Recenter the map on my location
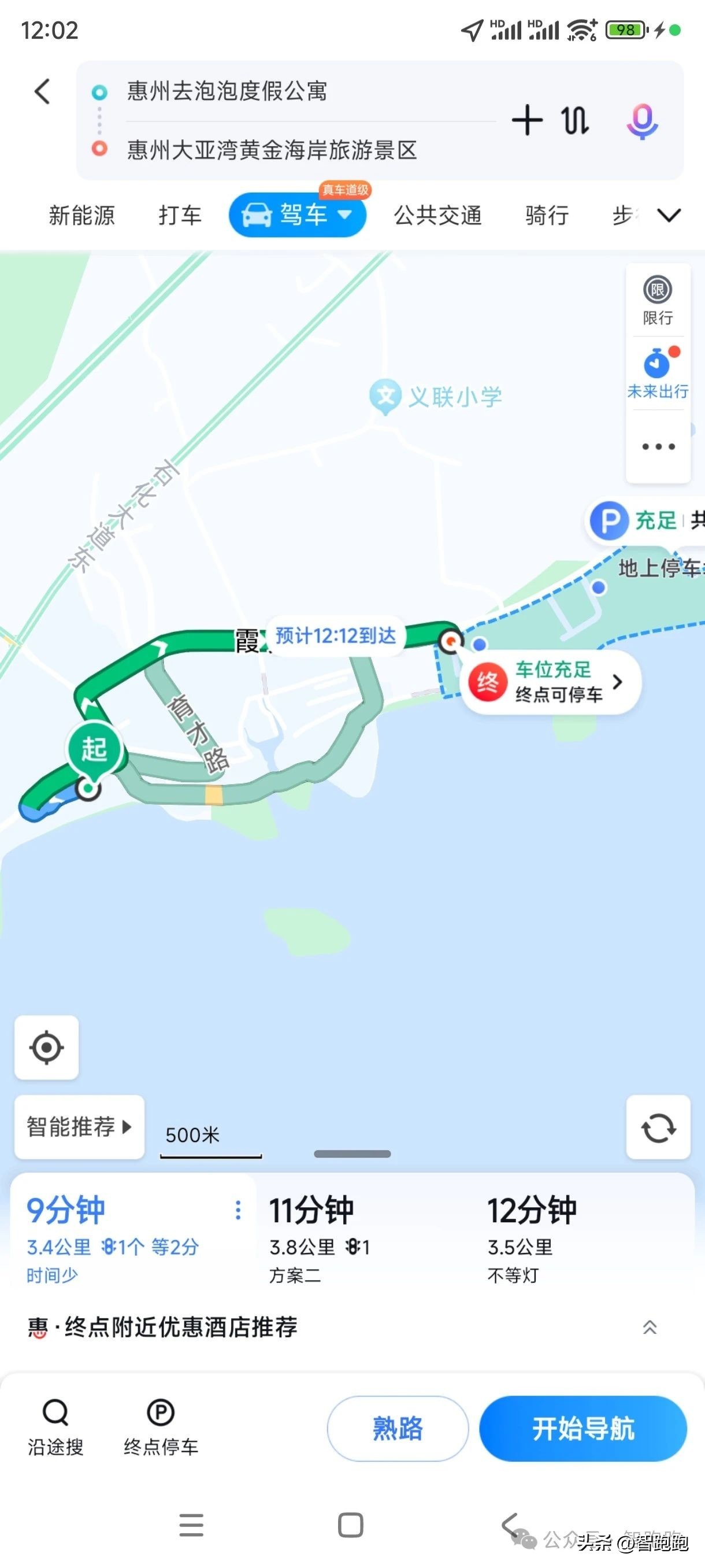 (x=47, y=1048)
